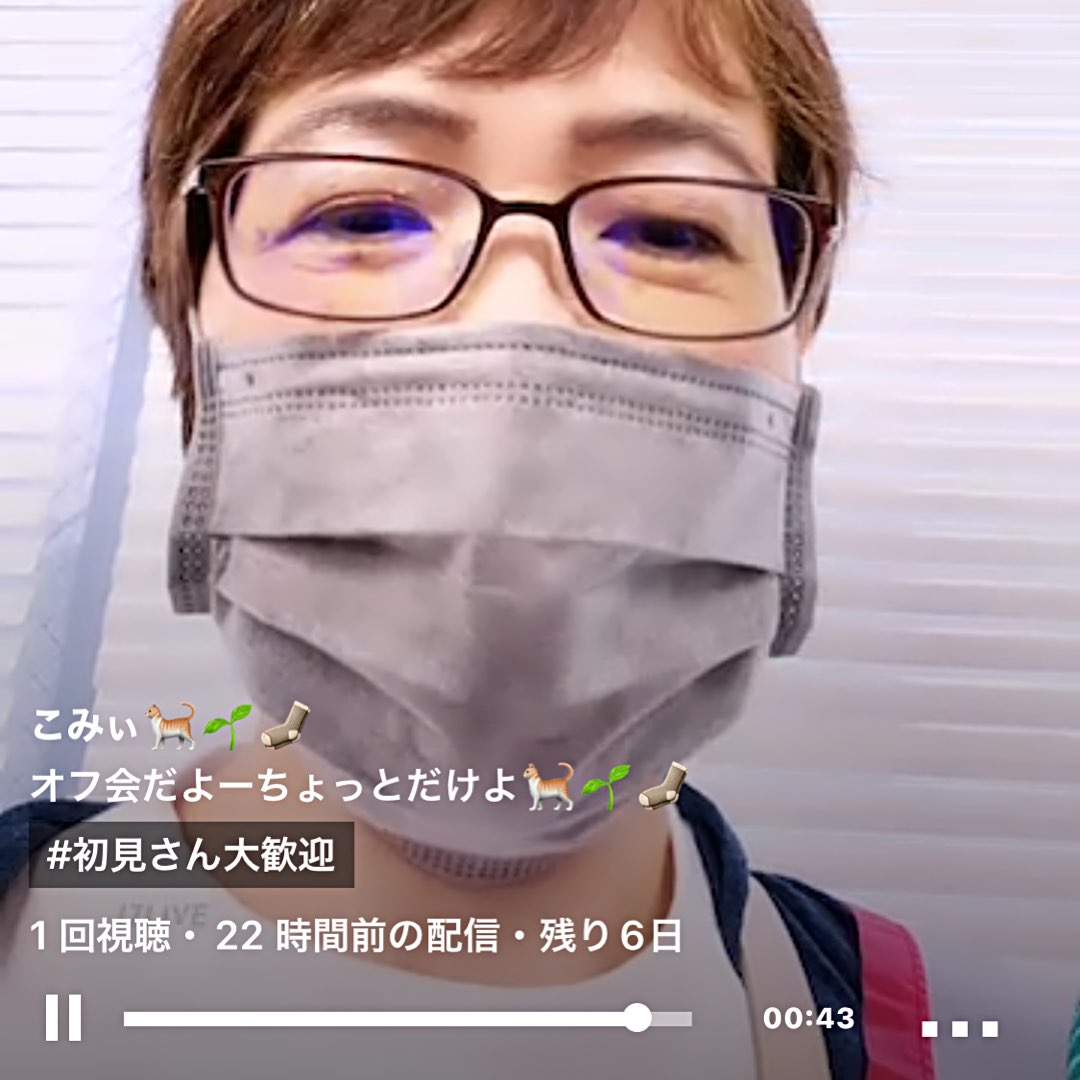Tap the playback progress bar
Screen dimensions: 1080x1080
pyautogui.click(x=408, y=1018)
